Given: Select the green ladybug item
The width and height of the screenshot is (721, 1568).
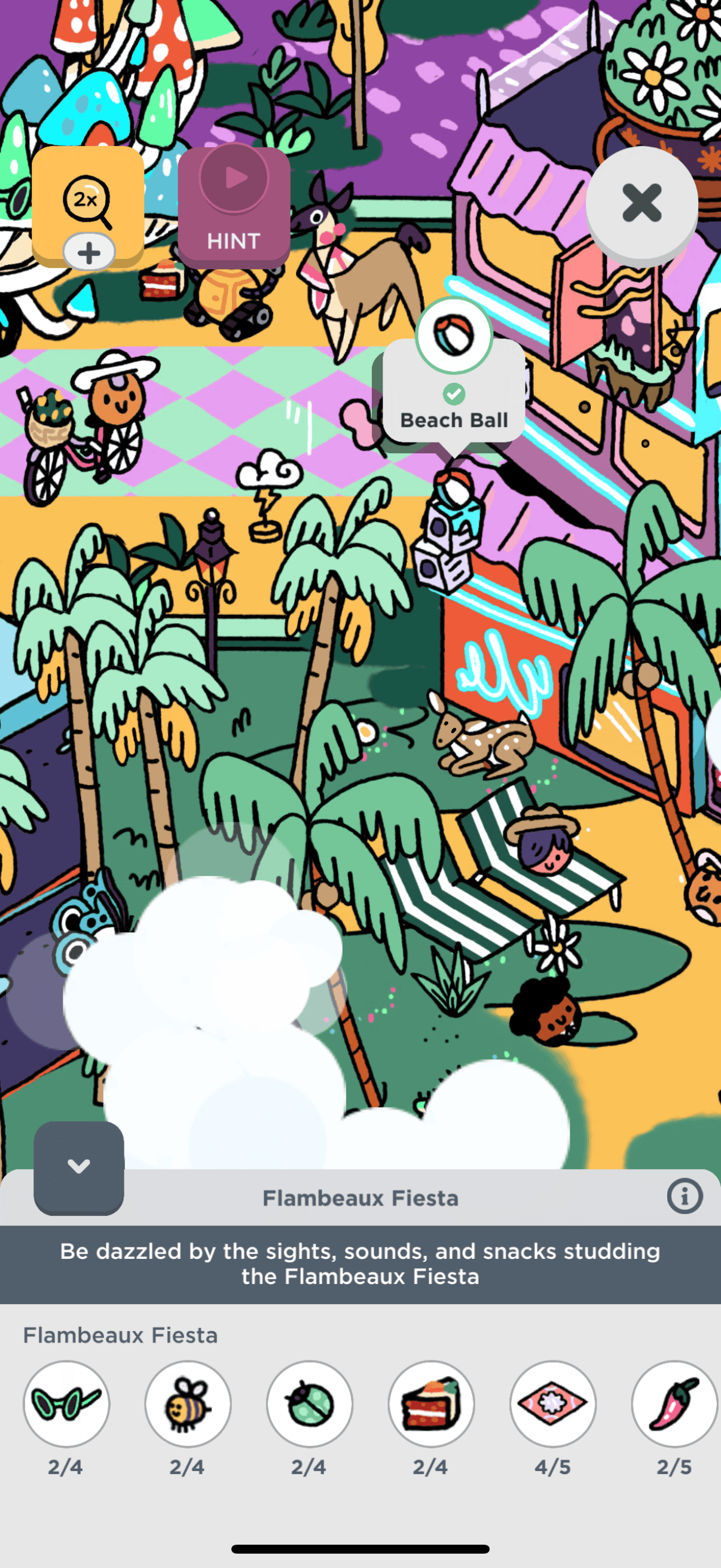Looking at the screenshot, I should (x=310, y=1403).
